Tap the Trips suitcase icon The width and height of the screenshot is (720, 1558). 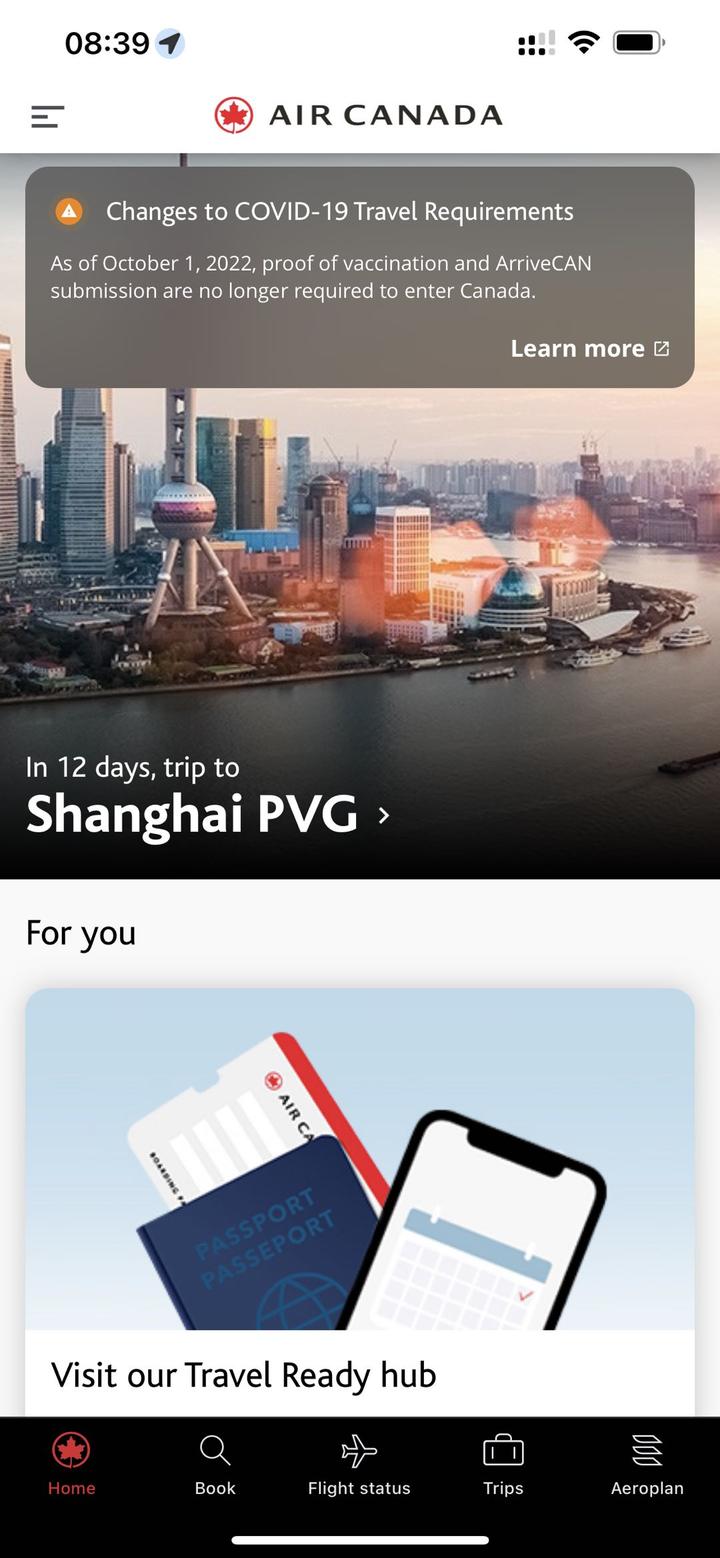(503, 1450)
